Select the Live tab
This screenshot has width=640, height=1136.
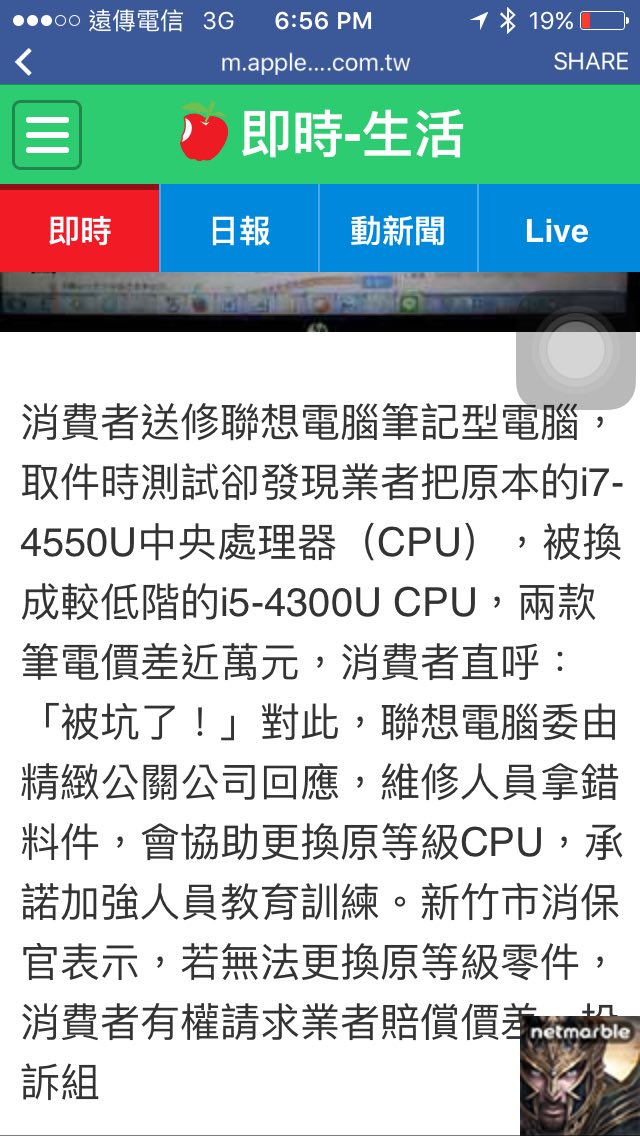point(557,231)
